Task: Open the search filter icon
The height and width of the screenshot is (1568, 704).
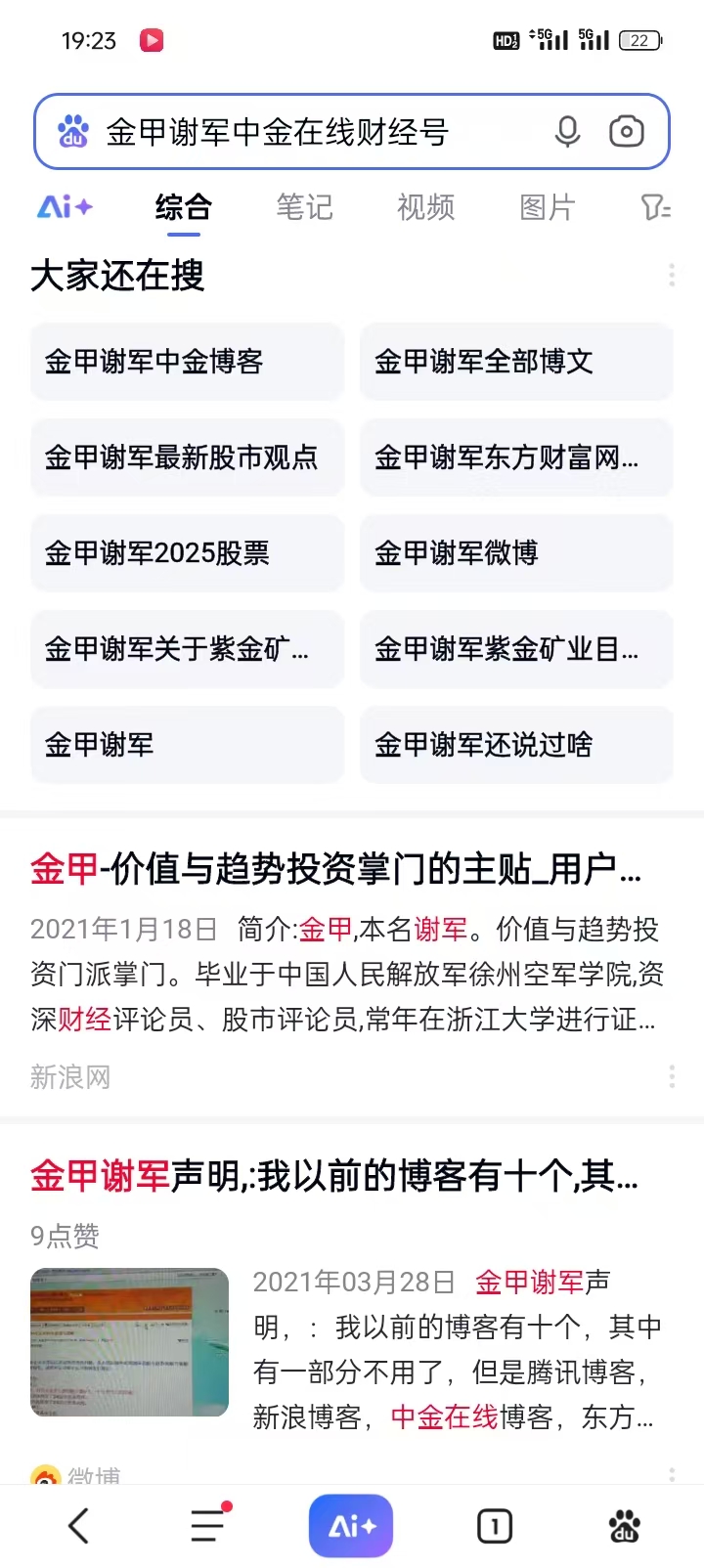Action: [x=655, y=207]
